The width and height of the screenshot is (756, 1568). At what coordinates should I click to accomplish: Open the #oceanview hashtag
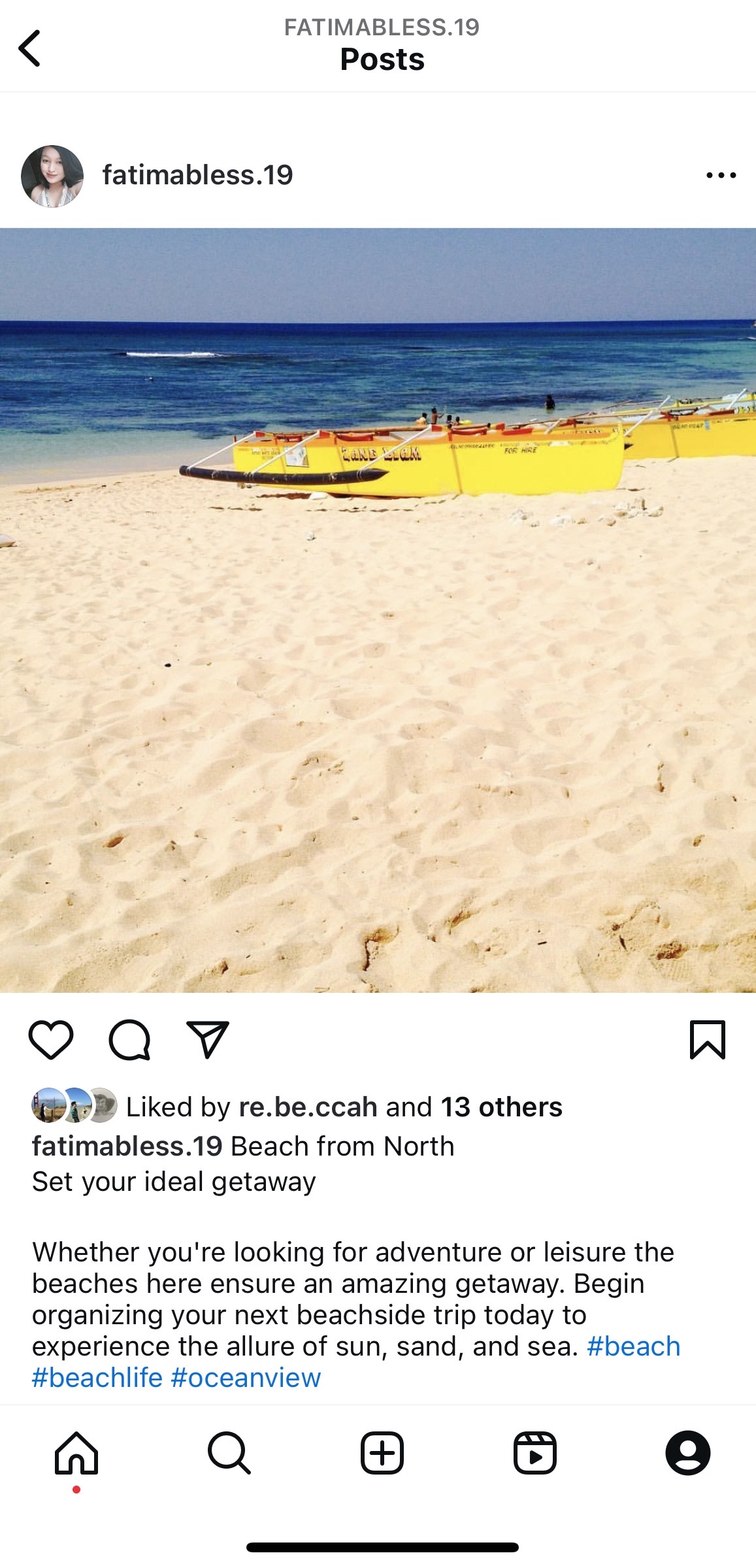click(x=246, y=1378)
